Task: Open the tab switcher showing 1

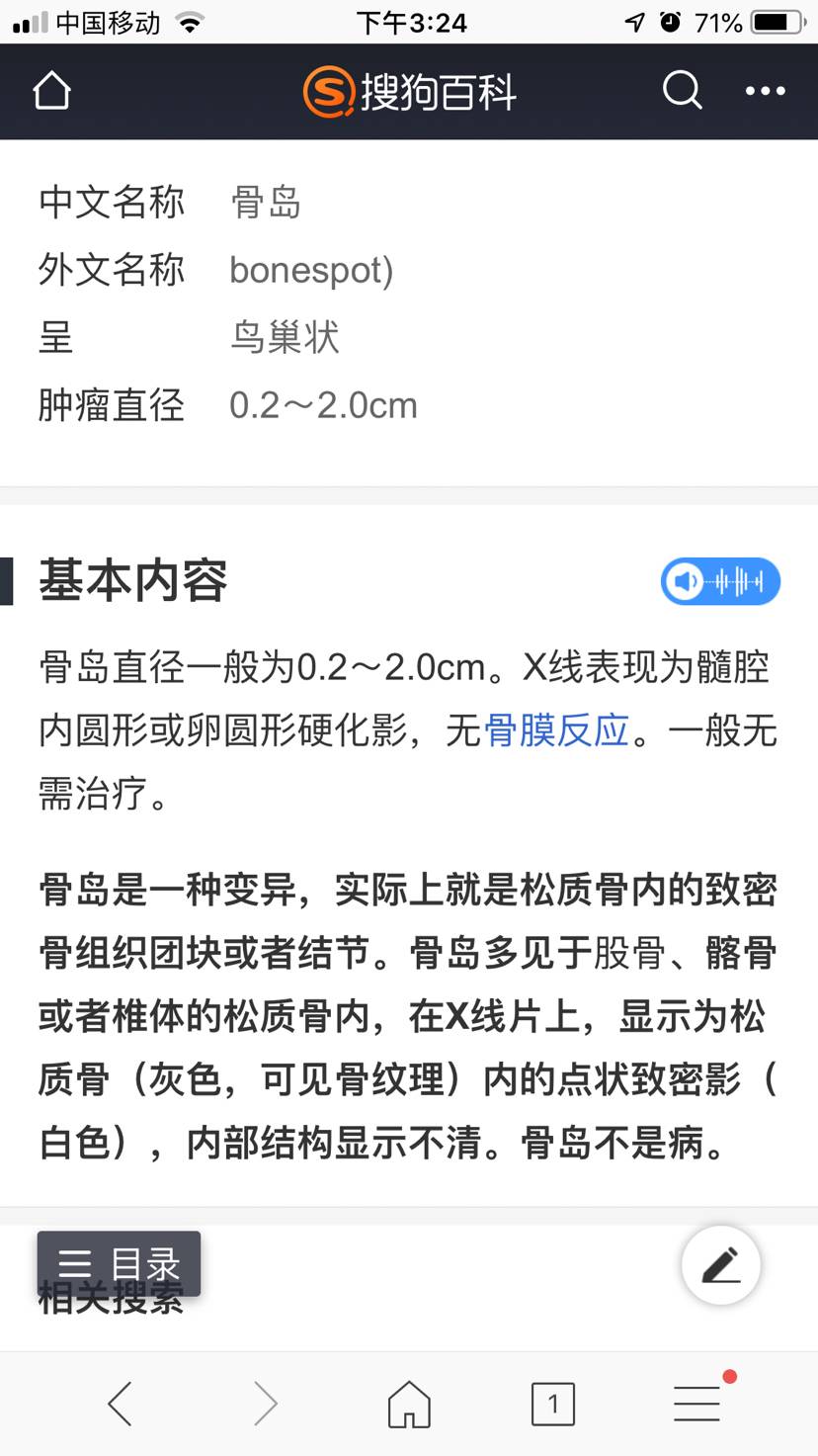Action: (x=552, y=1403)
